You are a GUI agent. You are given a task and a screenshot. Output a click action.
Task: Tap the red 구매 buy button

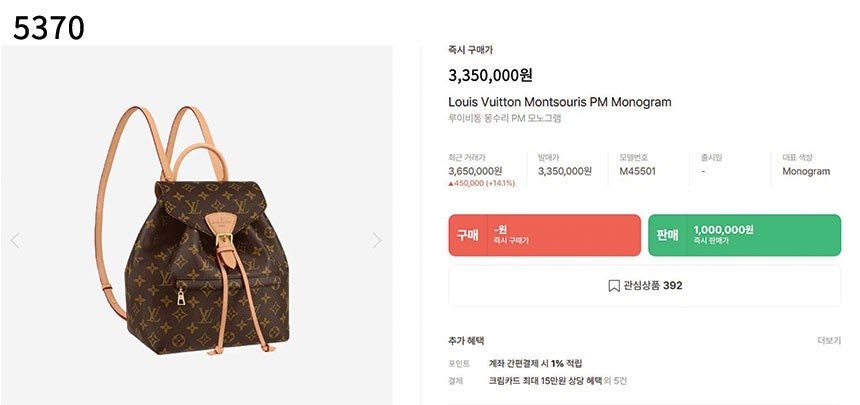click(544, 235)
